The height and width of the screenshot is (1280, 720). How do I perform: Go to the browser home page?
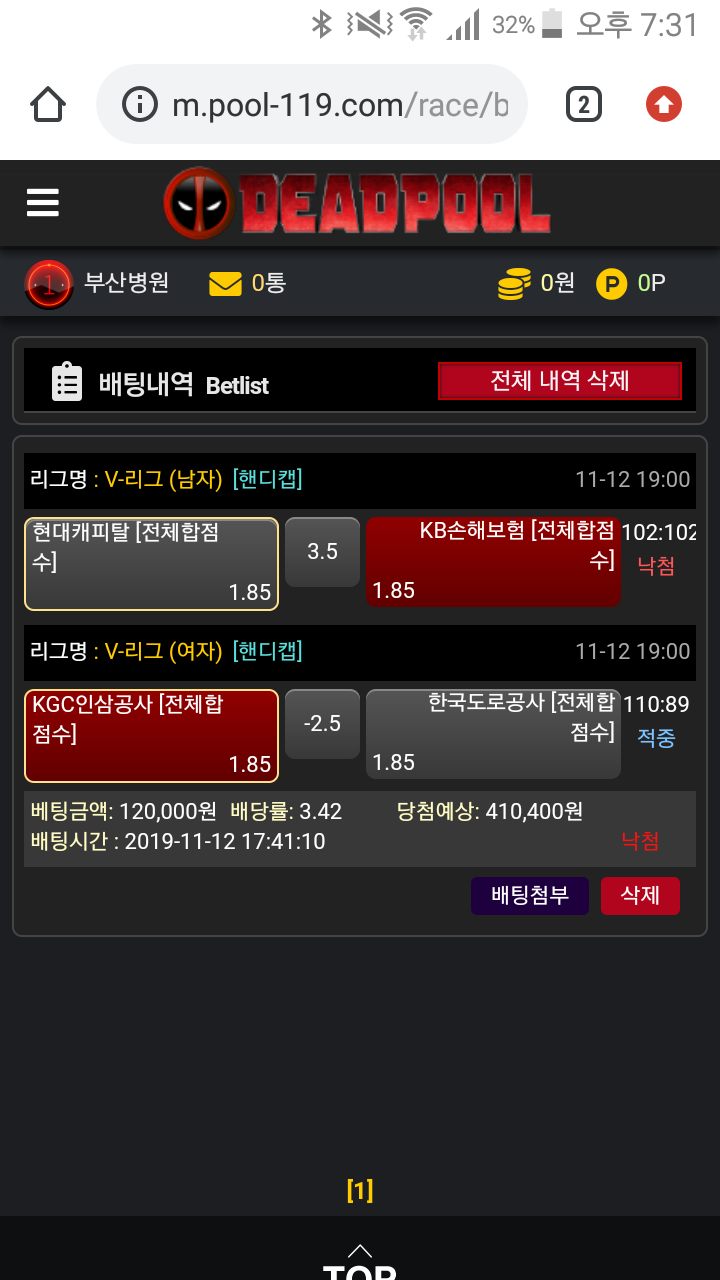[x=48, y=104]
